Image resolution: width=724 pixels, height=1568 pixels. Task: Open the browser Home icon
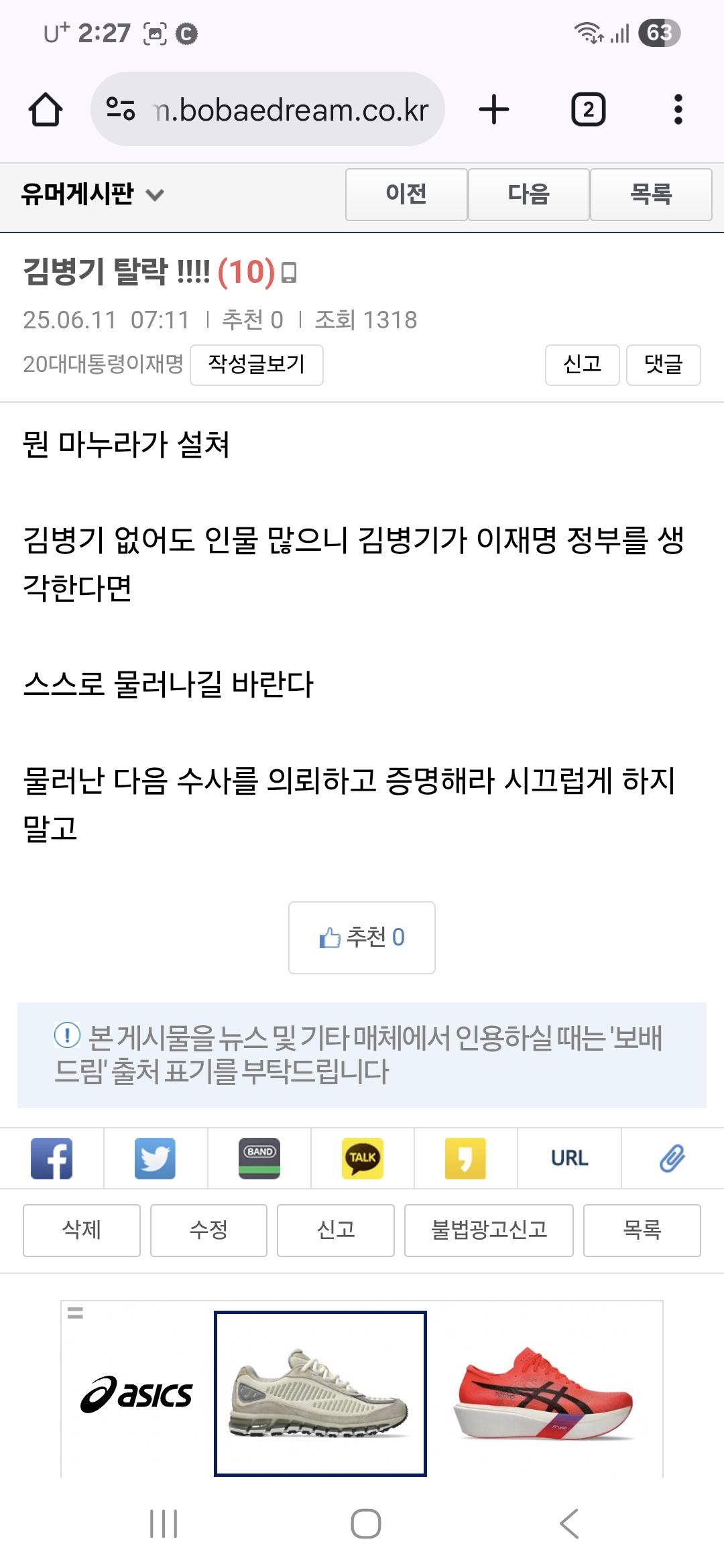(45, 109)
